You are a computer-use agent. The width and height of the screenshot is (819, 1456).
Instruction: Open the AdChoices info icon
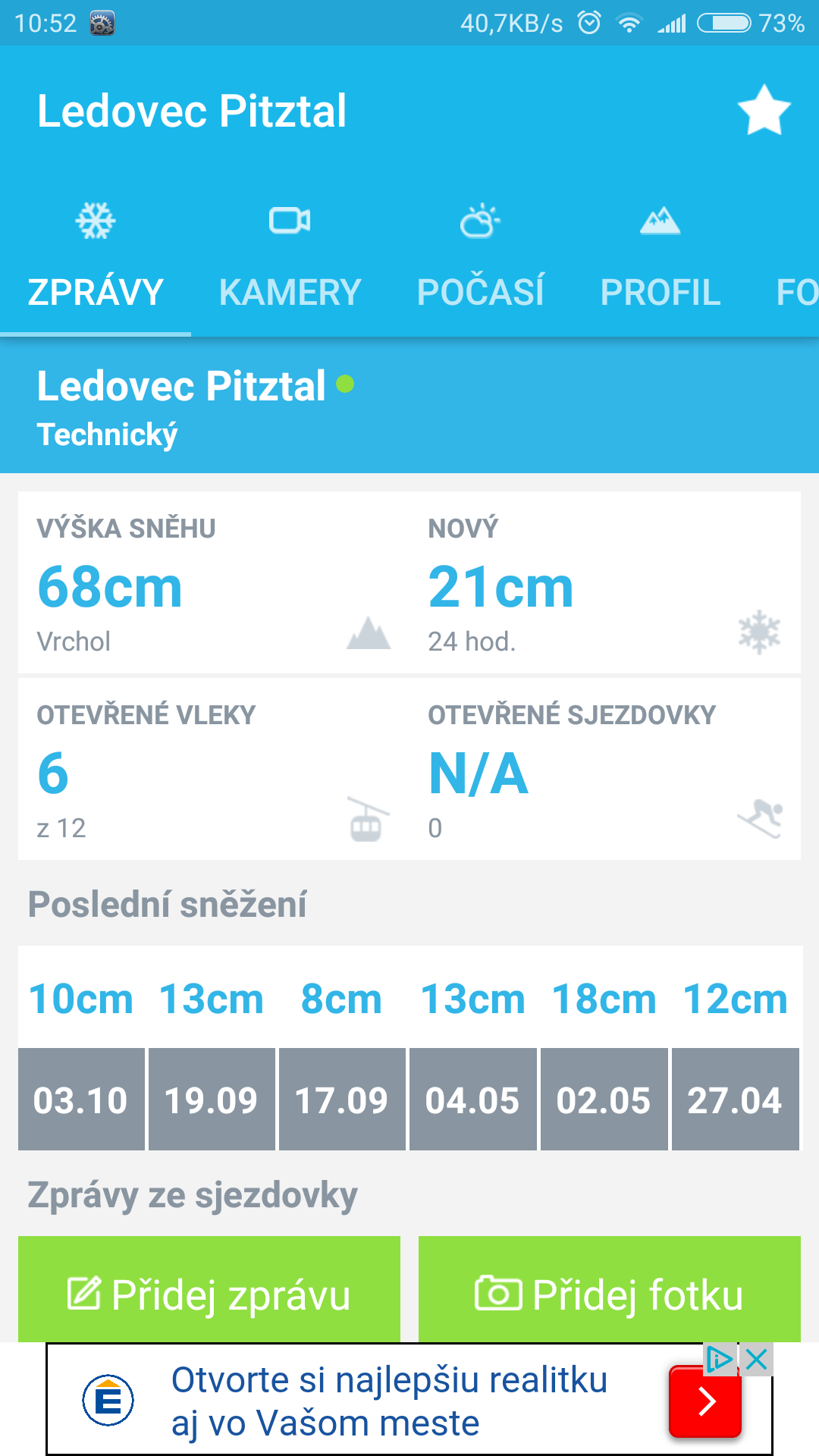tap(720, 1360)
